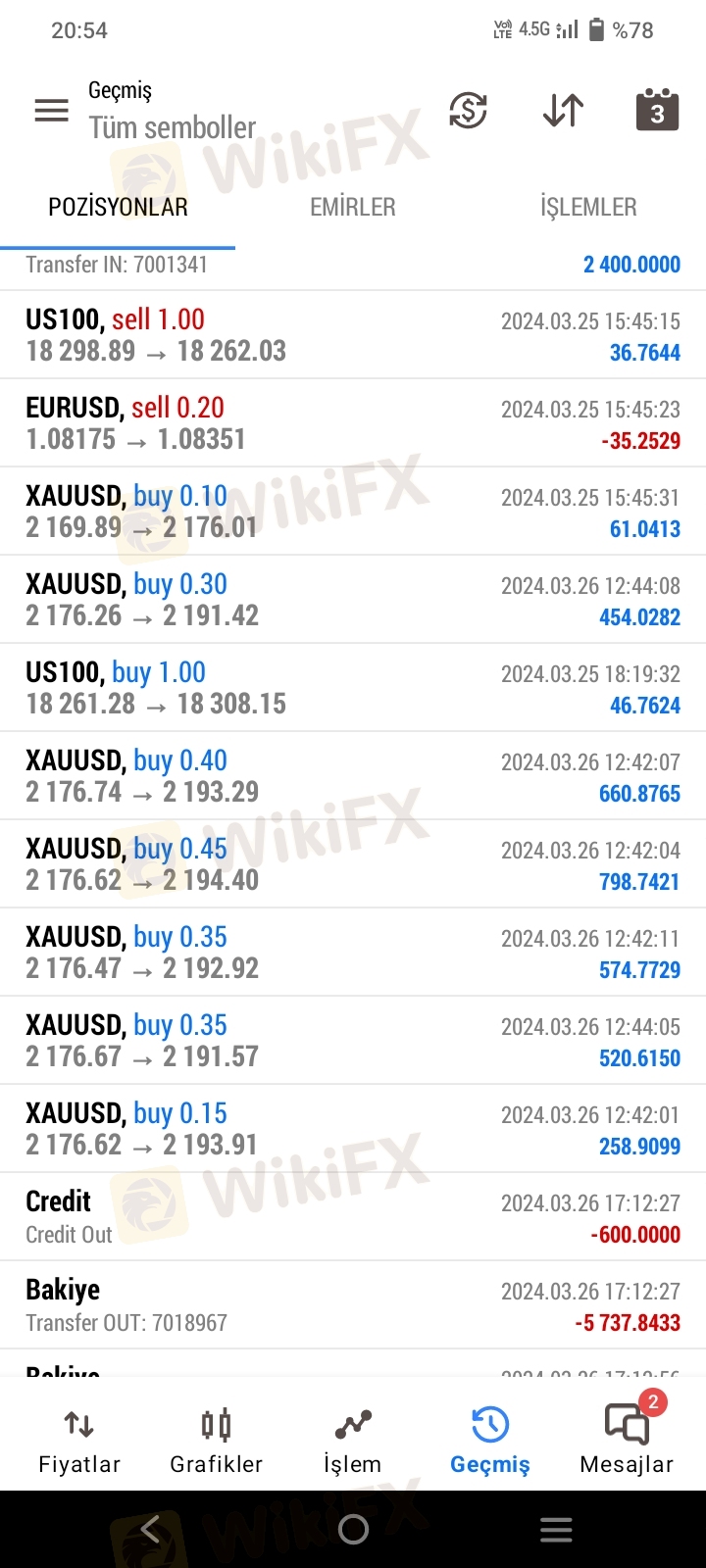Select the POZİSYONLAR tab
Image resolution: width=706 pixels, height=1568 pixels.
[118, 207]
